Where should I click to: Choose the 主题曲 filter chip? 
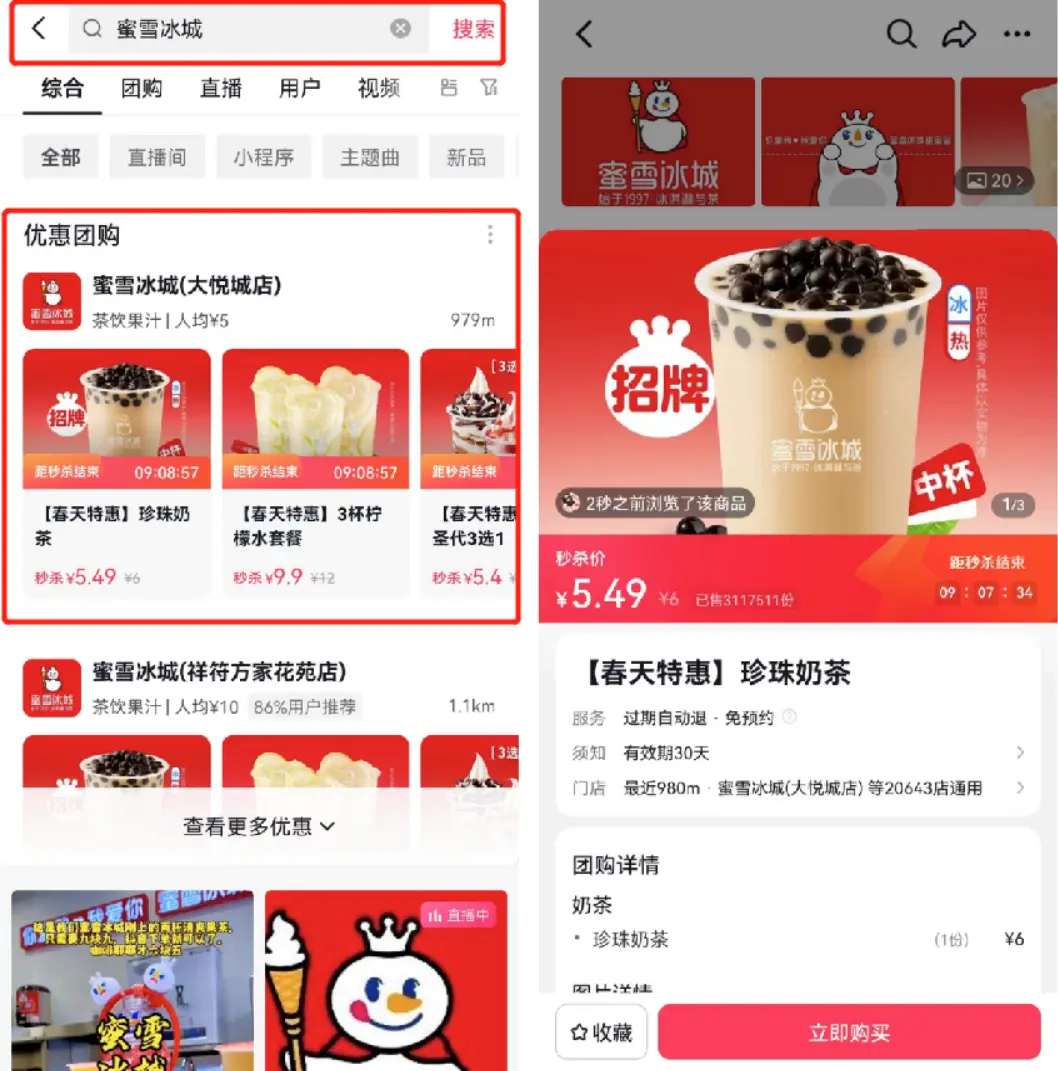click(x=369, y=158)
